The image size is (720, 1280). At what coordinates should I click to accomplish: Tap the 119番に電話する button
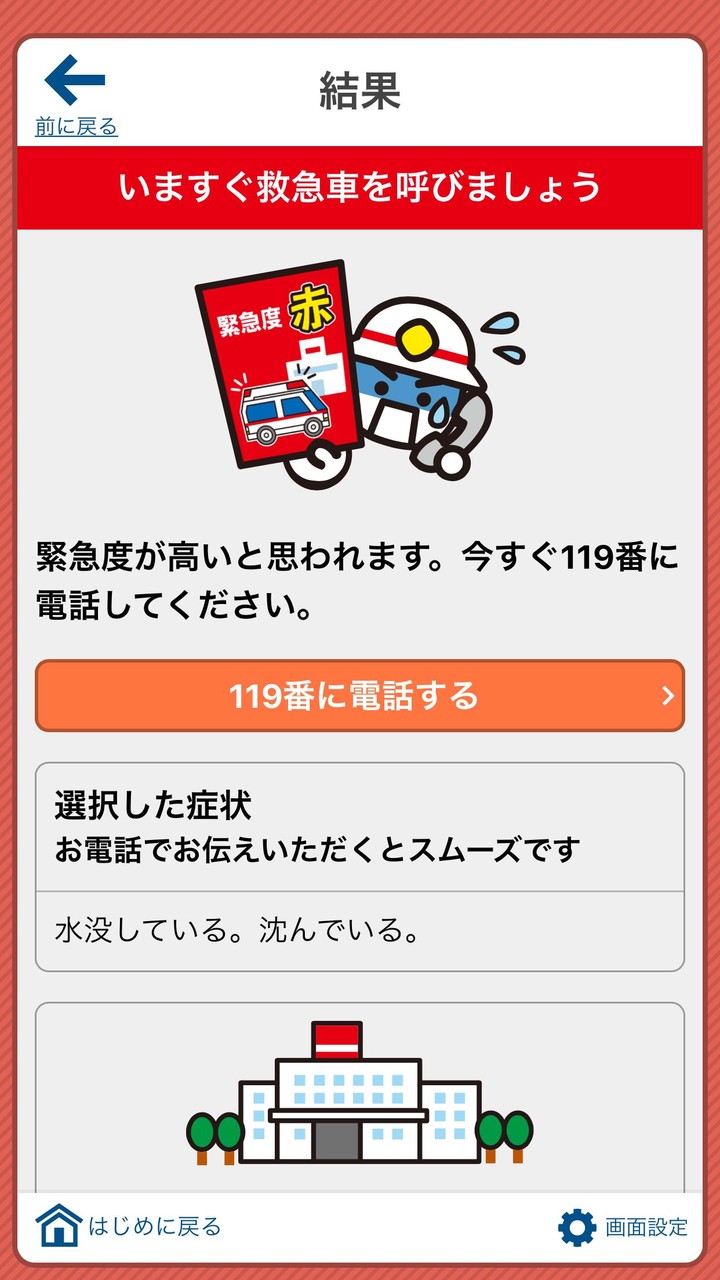coord(360,697)
